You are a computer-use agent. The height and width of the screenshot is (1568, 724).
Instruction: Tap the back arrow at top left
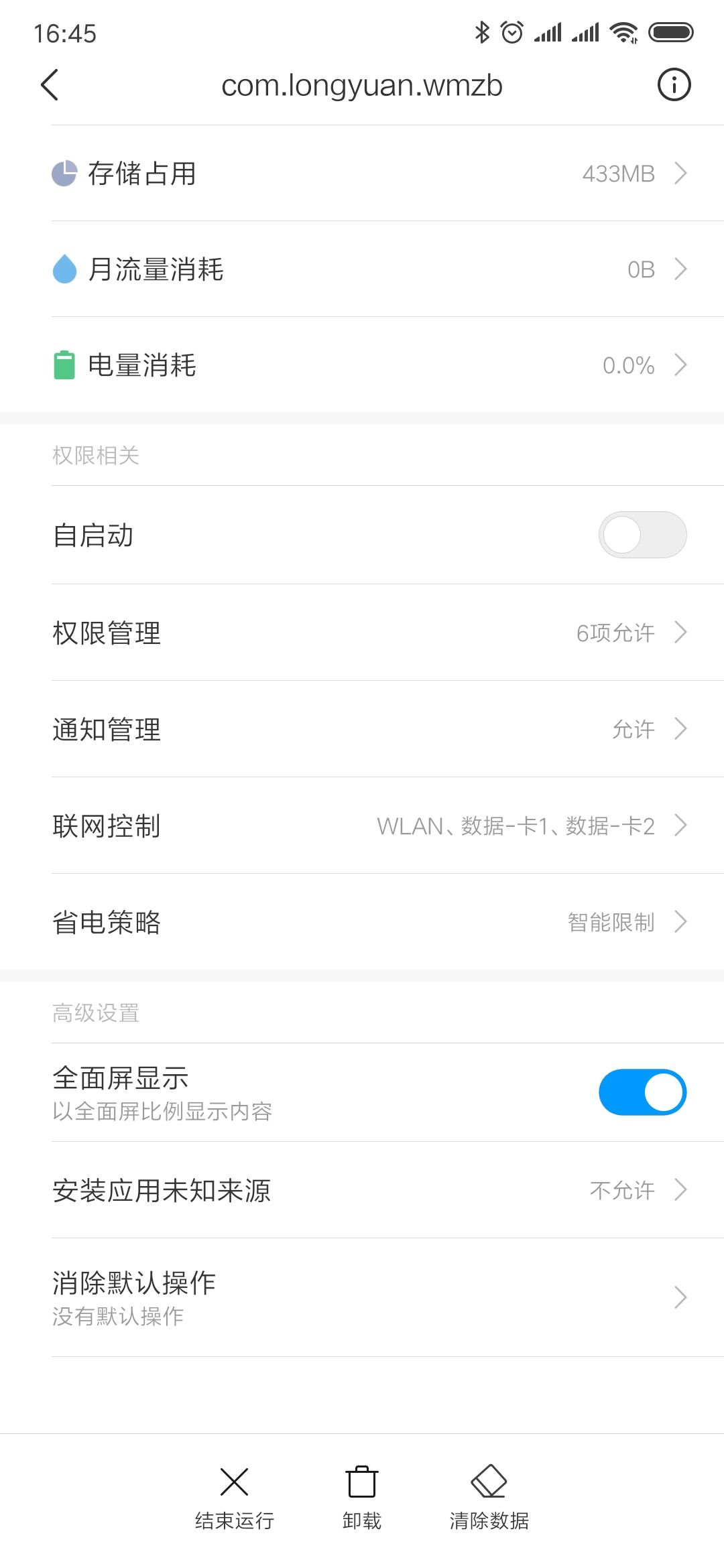pos(48,85)
